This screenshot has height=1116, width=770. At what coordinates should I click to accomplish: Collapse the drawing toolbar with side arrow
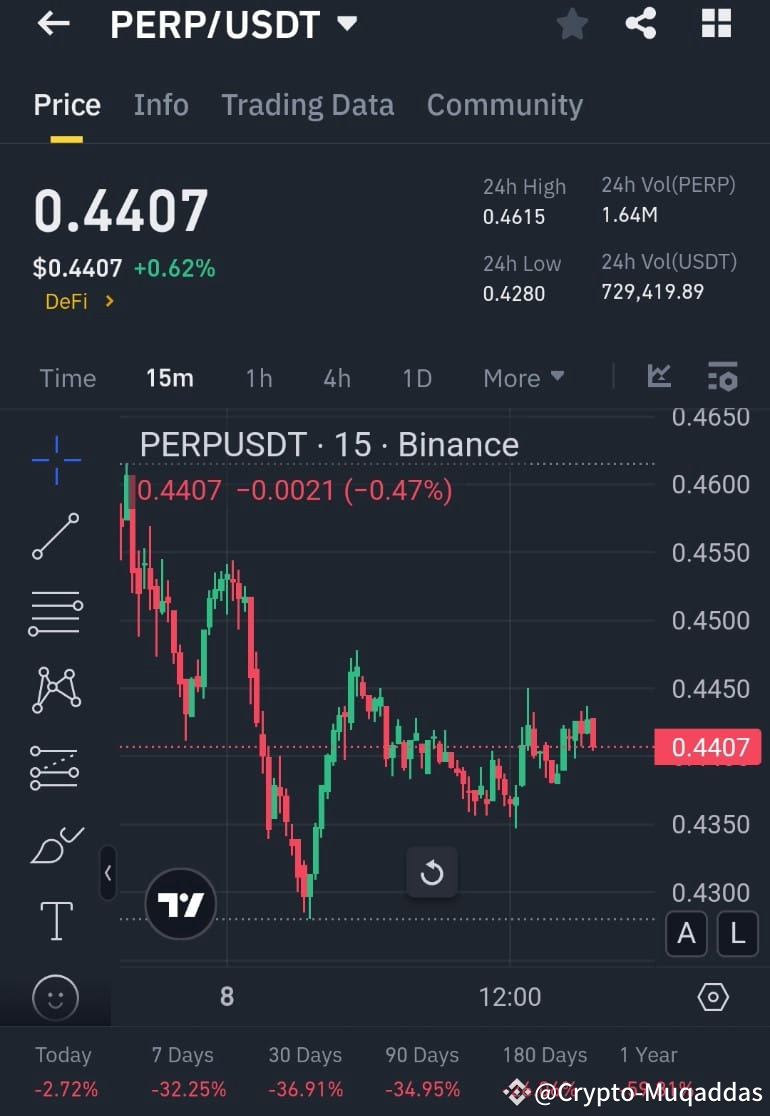point(108,872)
